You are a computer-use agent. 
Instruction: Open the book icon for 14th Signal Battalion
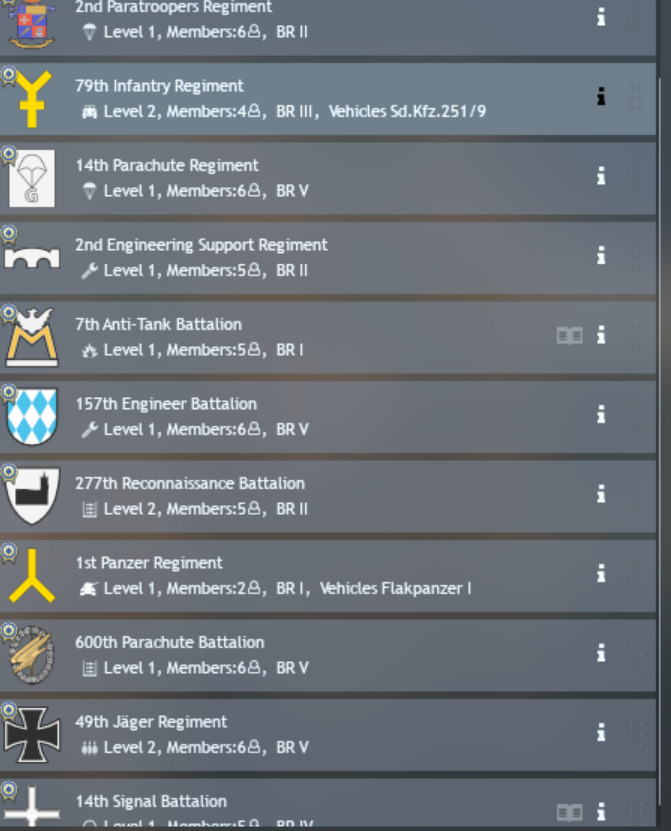[569, 812]
